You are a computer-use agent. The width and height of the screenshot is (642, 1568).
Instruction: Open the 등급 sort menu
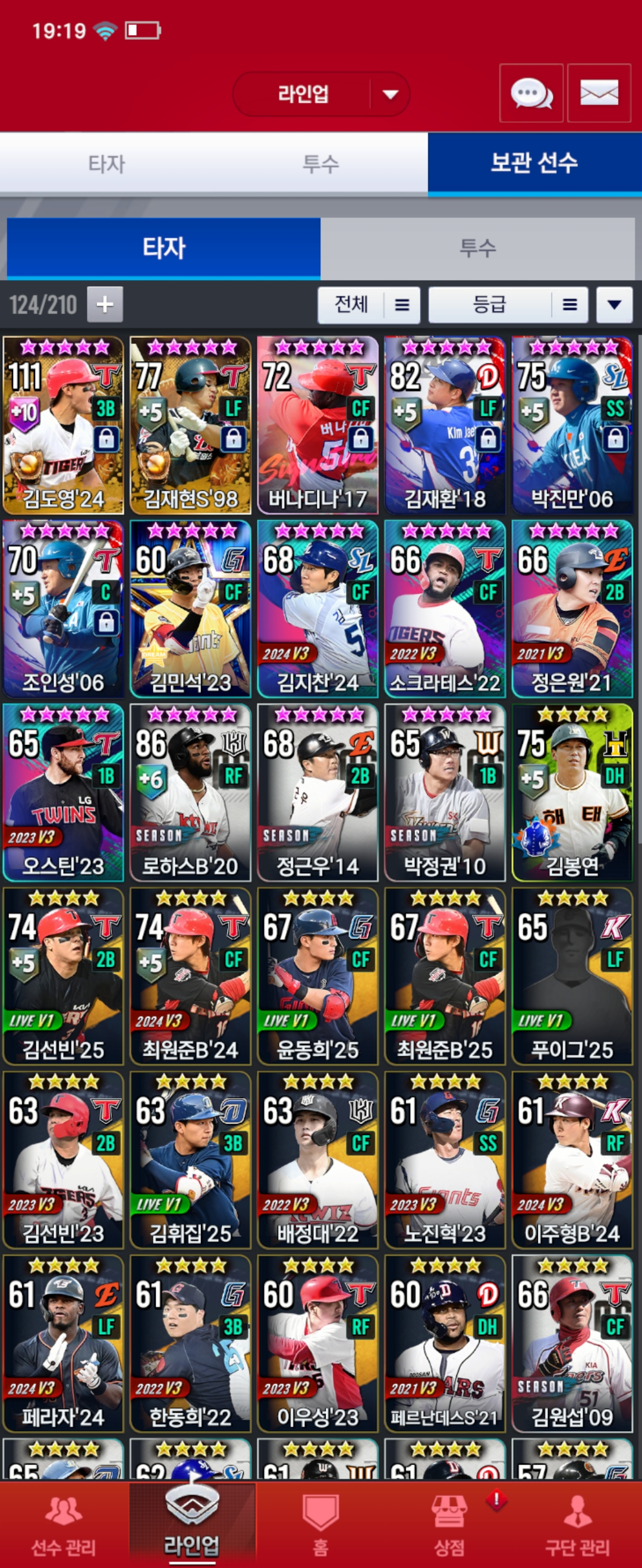(508, 304)
